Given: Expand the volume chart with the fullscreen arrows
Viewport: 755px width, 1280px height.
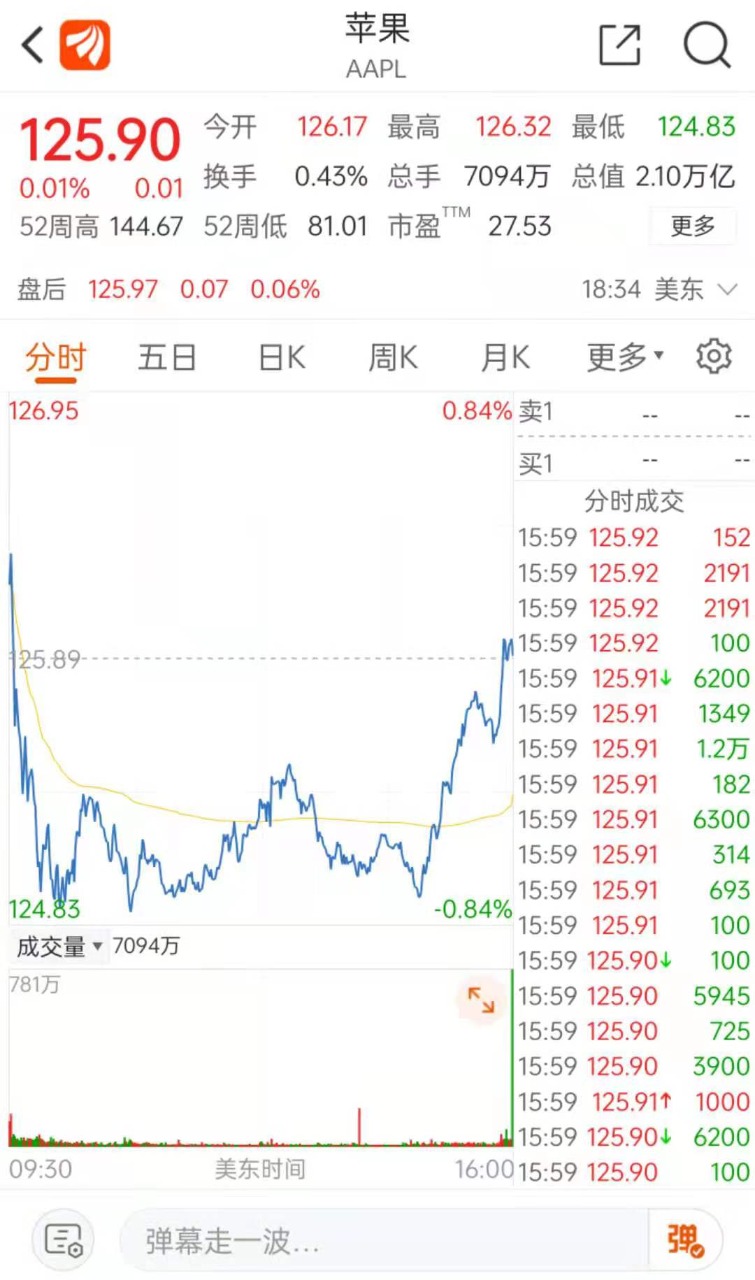Looking at the screenshot, I should 481,999.
